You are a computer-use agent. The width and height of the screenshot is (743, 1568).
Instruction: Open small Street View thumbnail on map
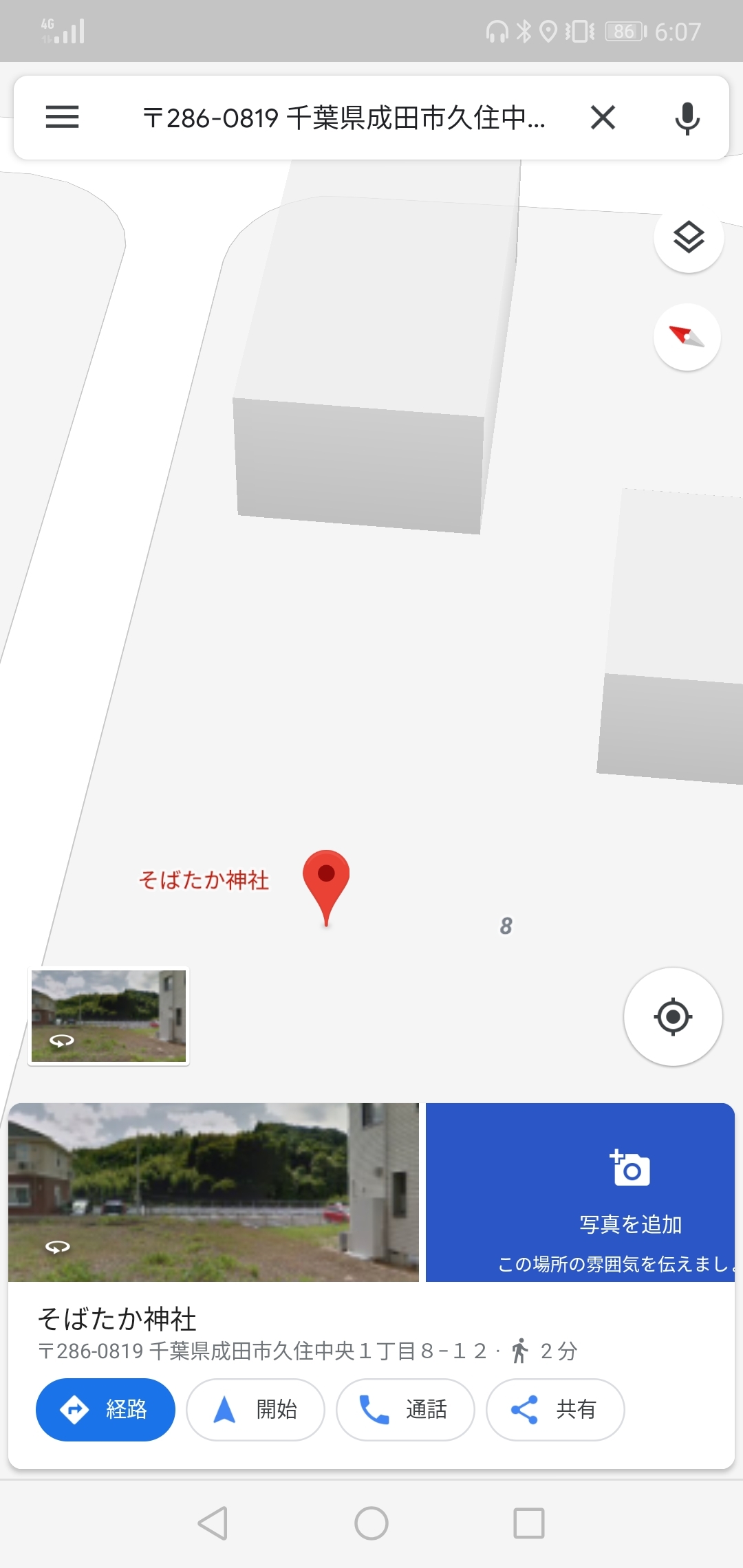tap(109, 1016)
